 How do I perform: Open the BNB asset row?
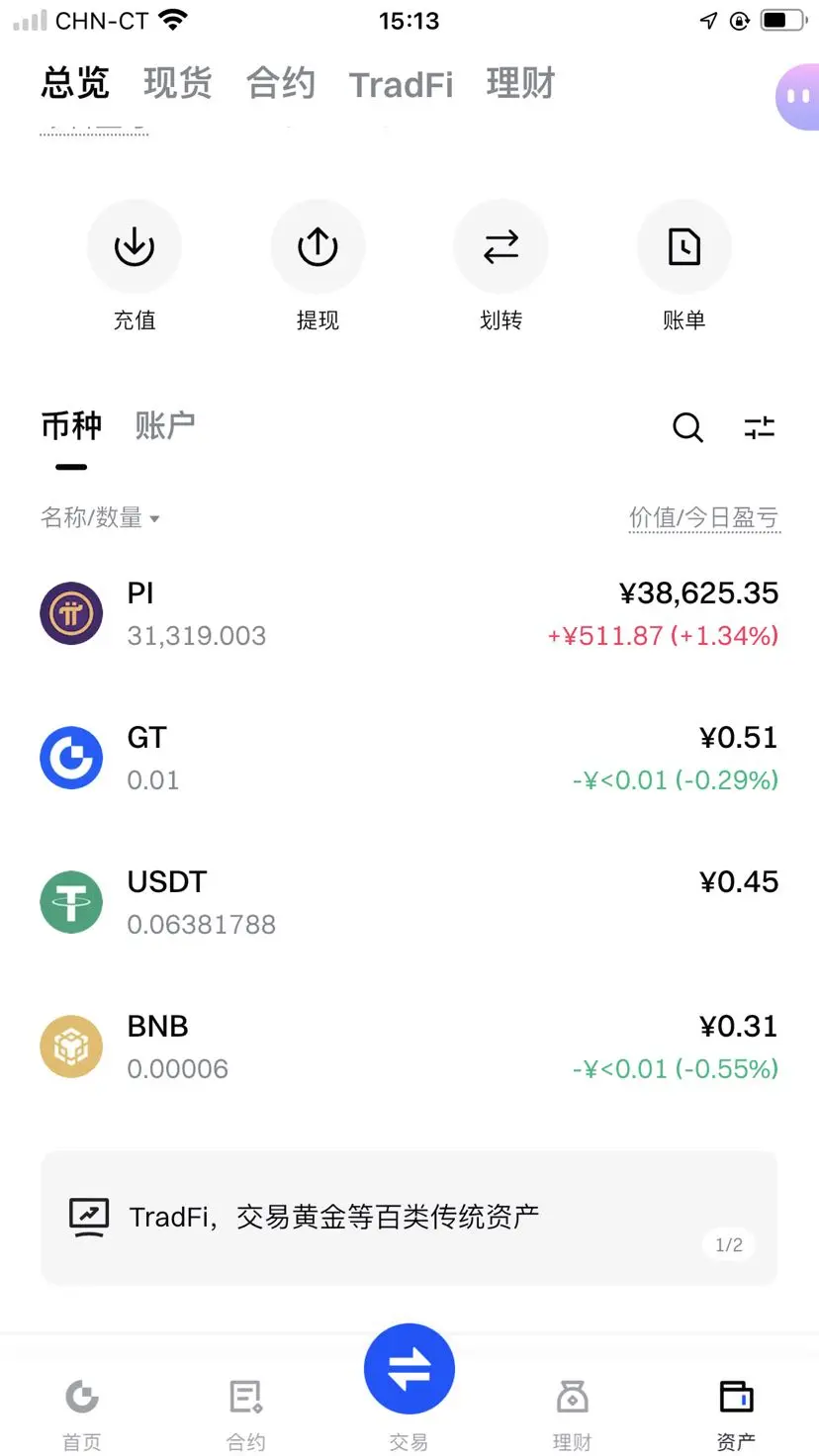(x=409, y=1046)
